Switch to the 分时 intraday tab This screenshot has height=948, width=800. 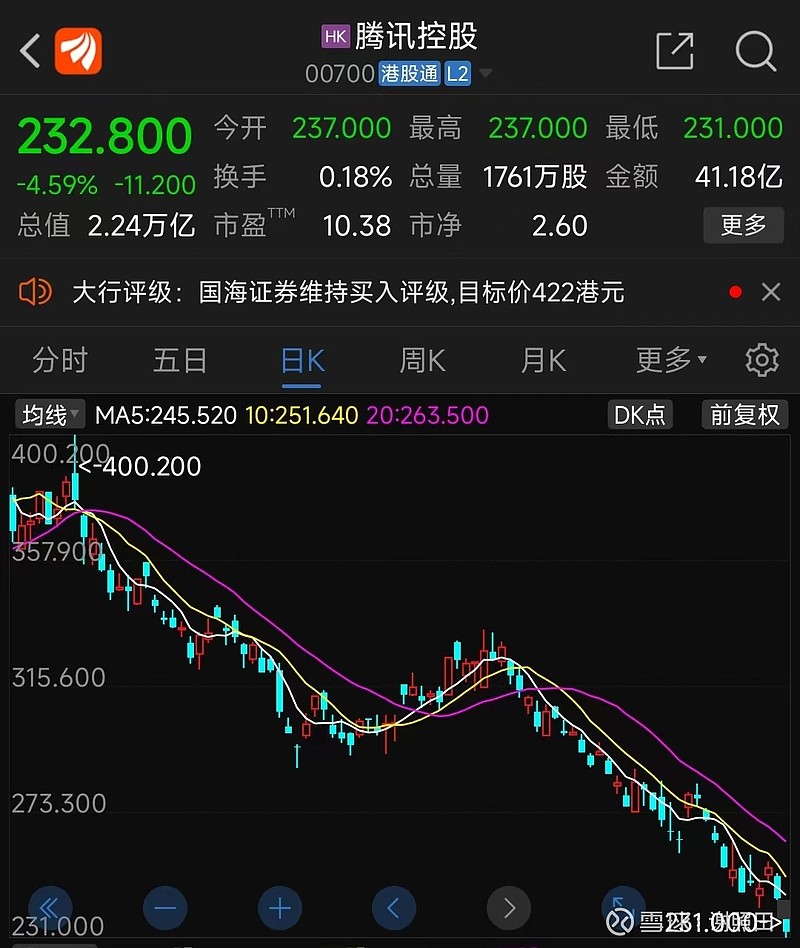60,360
